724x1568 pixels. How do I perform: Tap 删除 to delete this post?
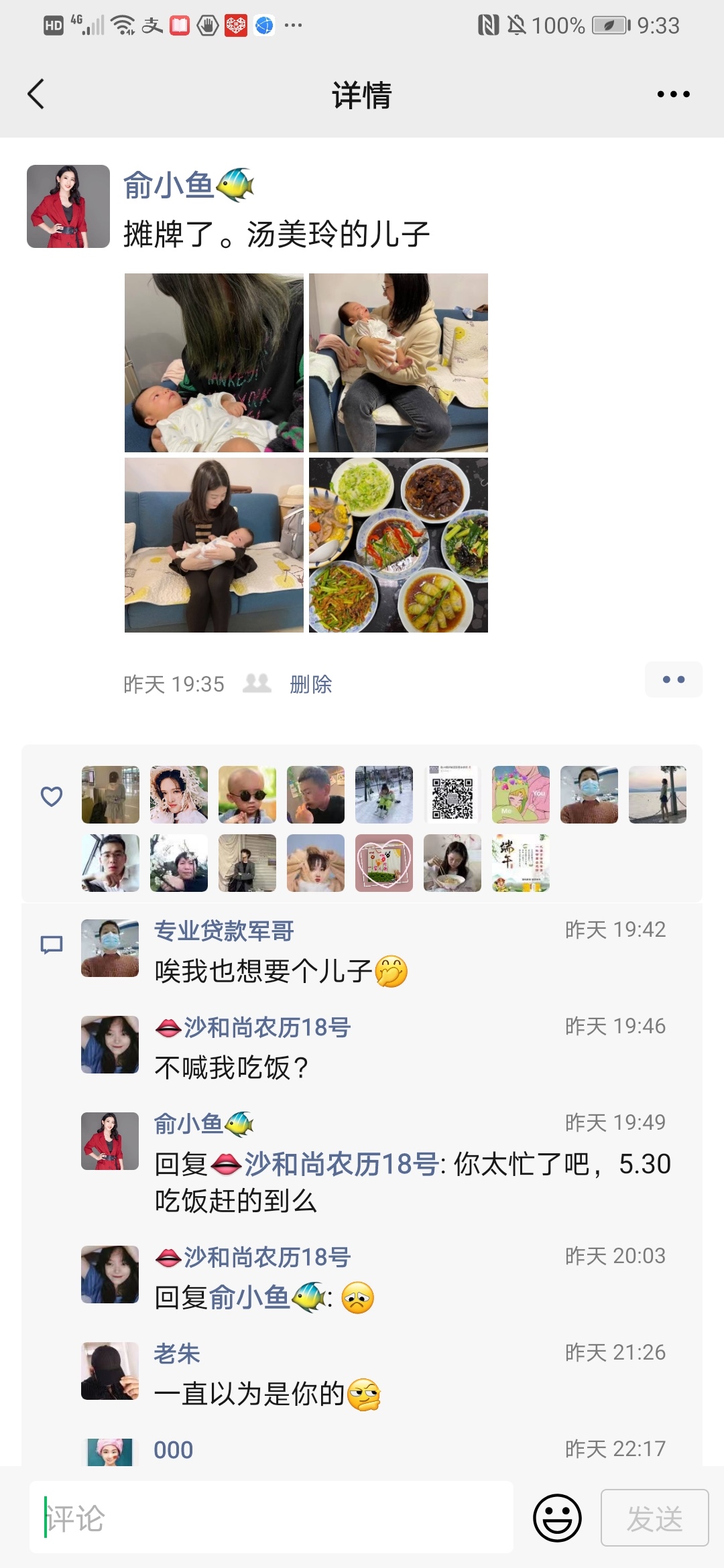click(311, 684)
